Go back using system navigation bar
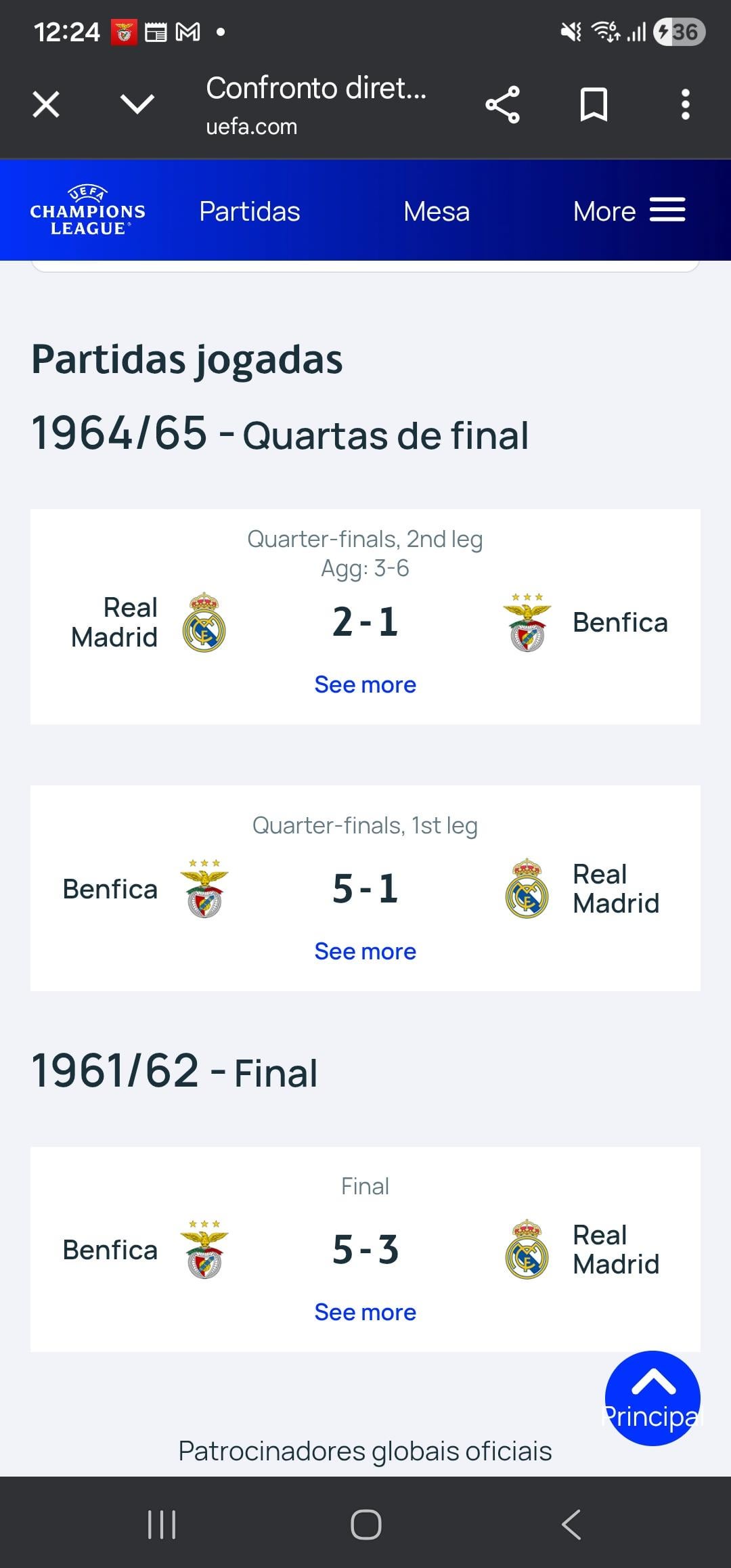Image resolution: width=731 pixels, height=1568 pixels. click(x=571, y=1525)
